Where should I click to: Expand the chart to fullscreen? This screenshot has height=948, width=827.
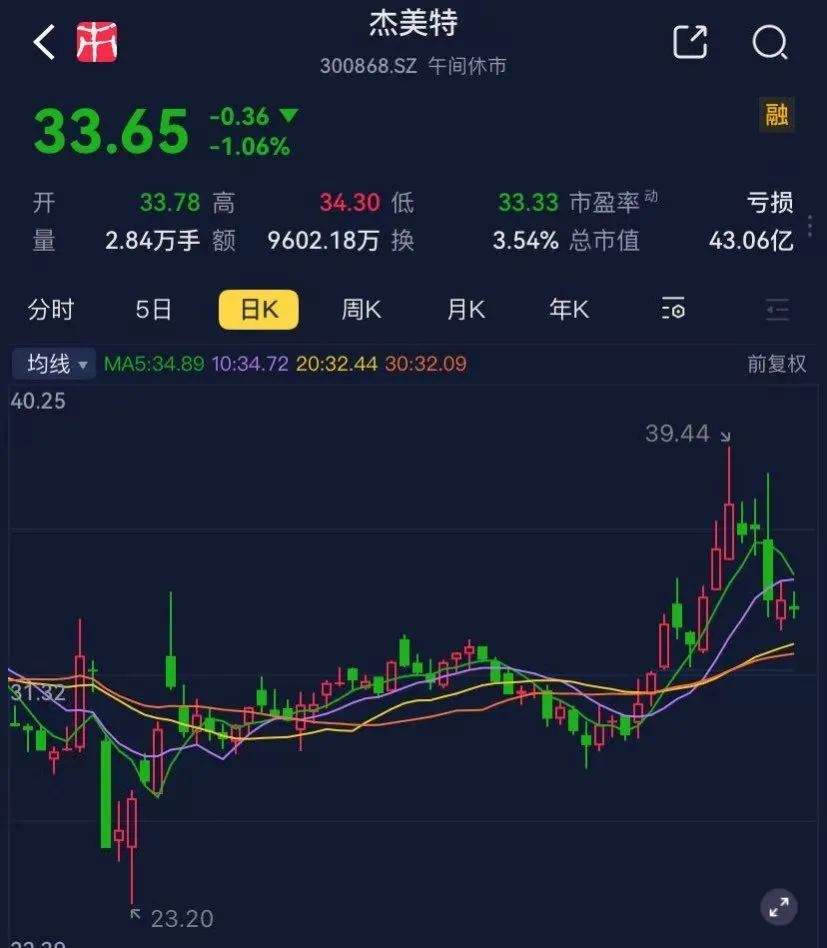click(x=777, y=907)
